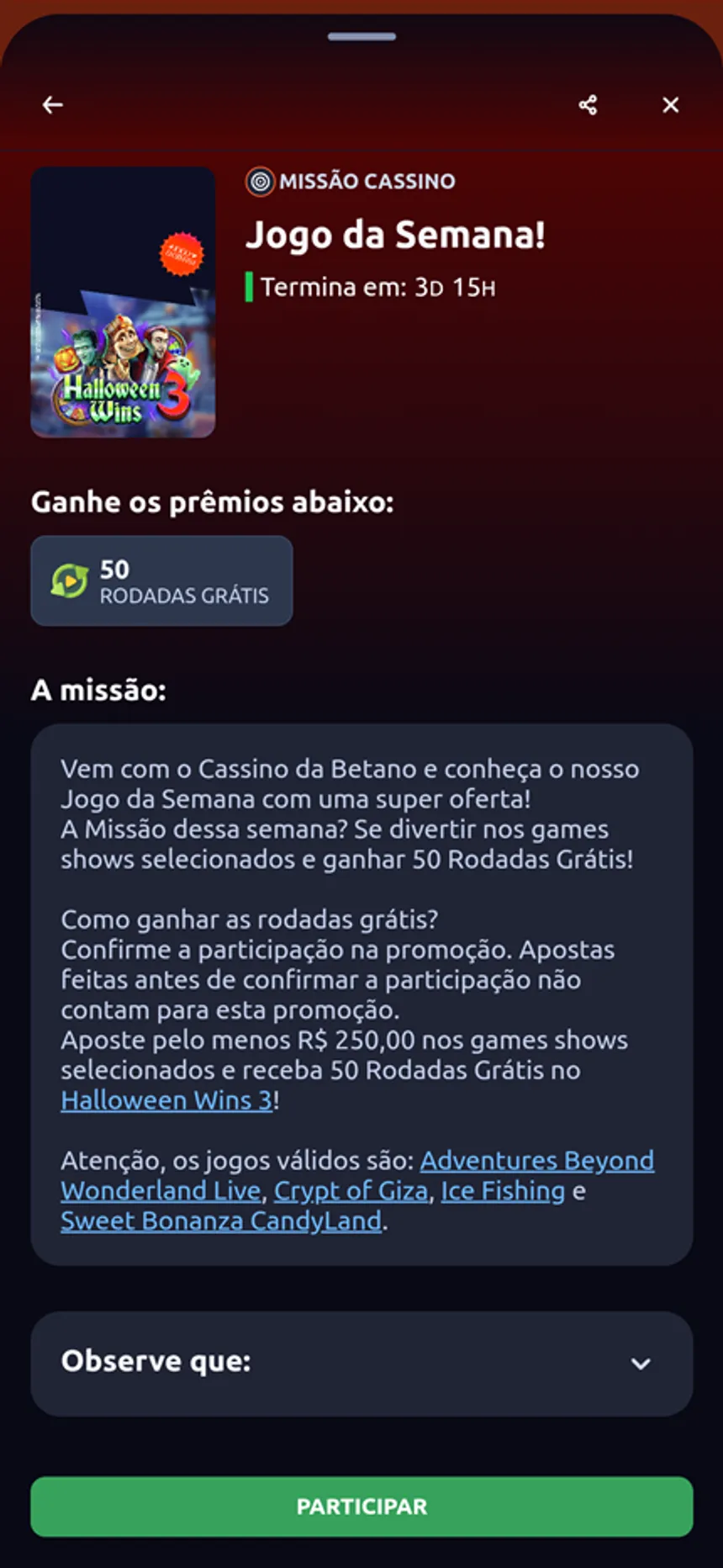This screenshot has width=723, height=1568.
Task: Open the Crypt of Giza link
Action: pyautogui.click(x=351, y=1191)
